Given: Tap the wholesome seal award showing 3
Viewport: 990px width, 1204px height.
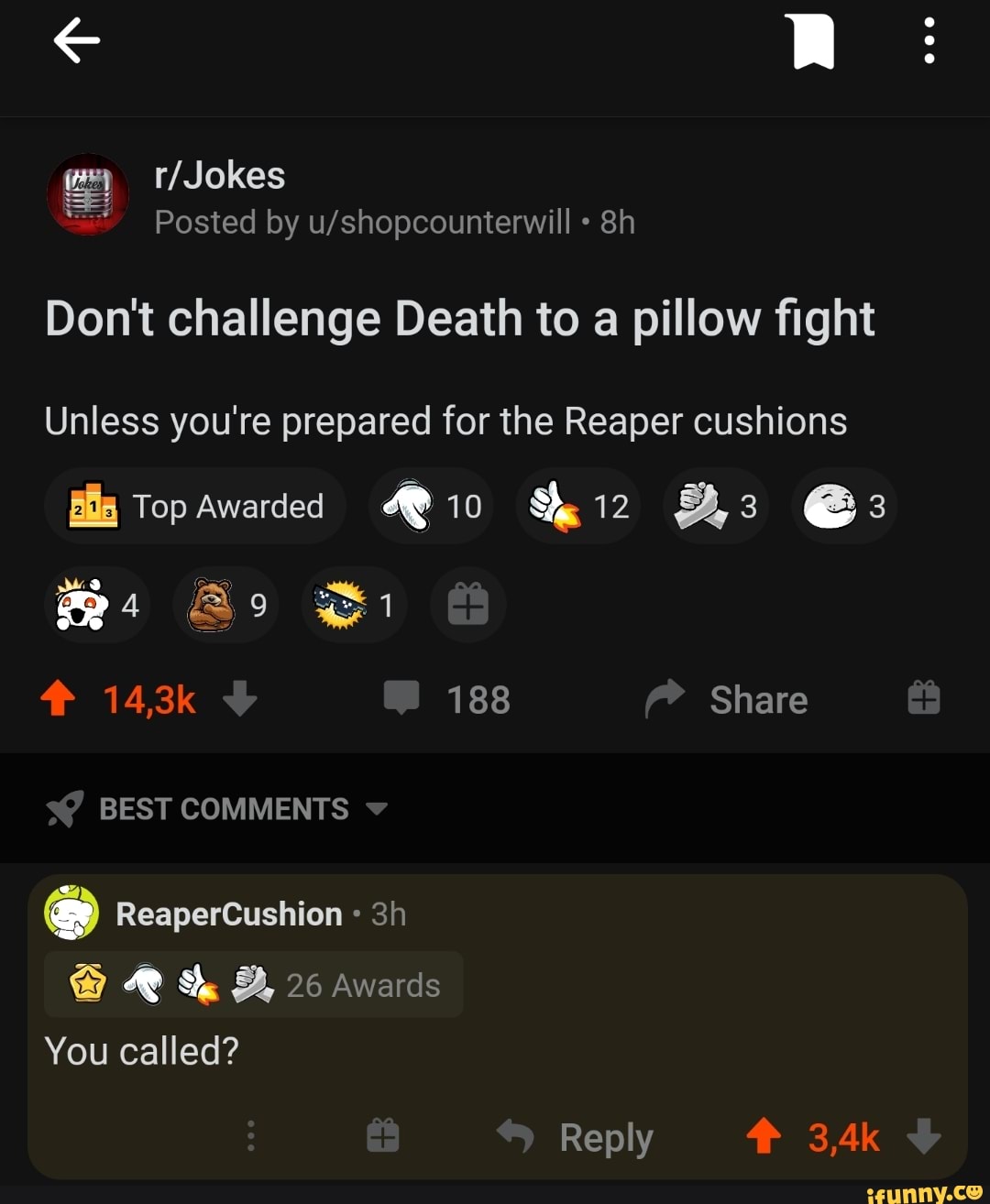Looking at the screenshot, I should 841,506.
